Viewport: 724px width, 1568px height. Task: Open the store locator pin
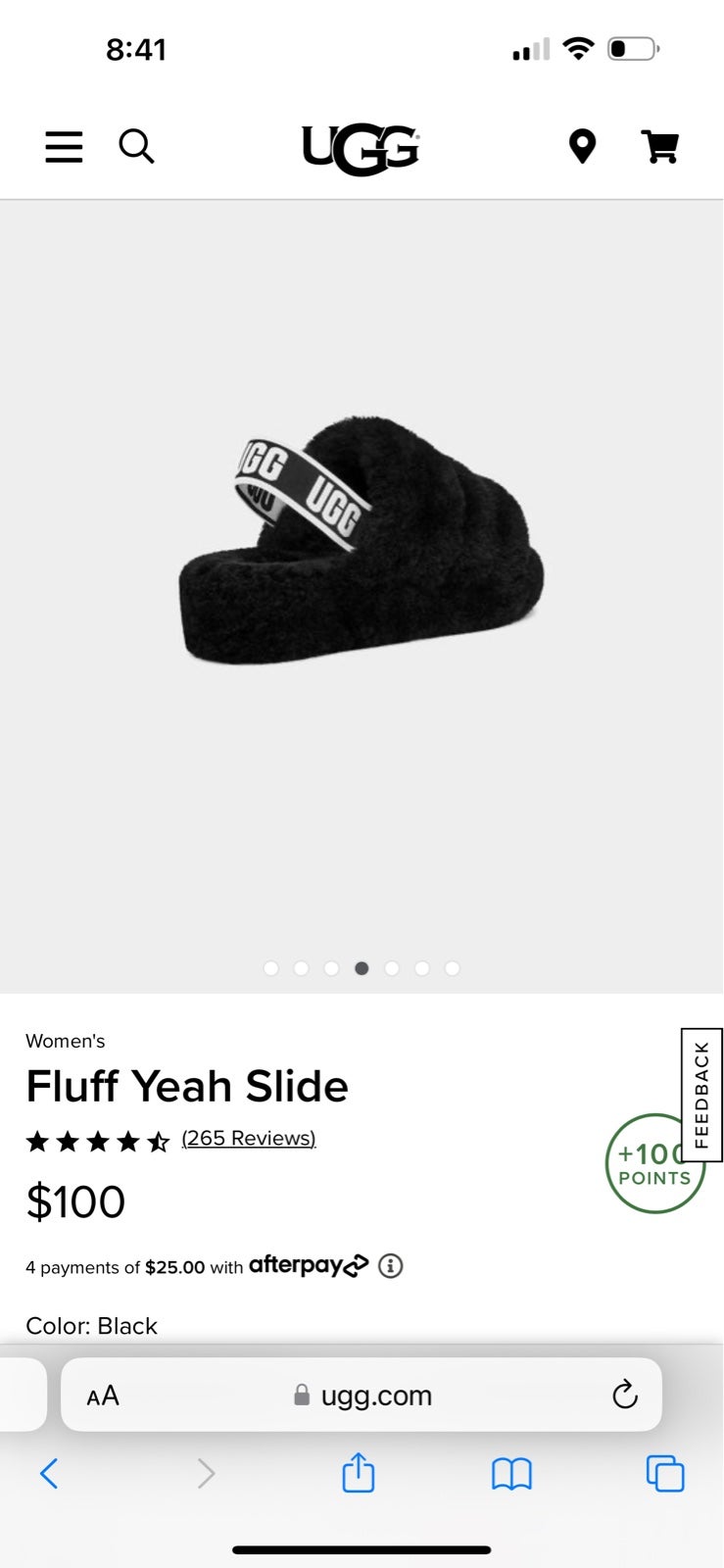pos(582,147)
